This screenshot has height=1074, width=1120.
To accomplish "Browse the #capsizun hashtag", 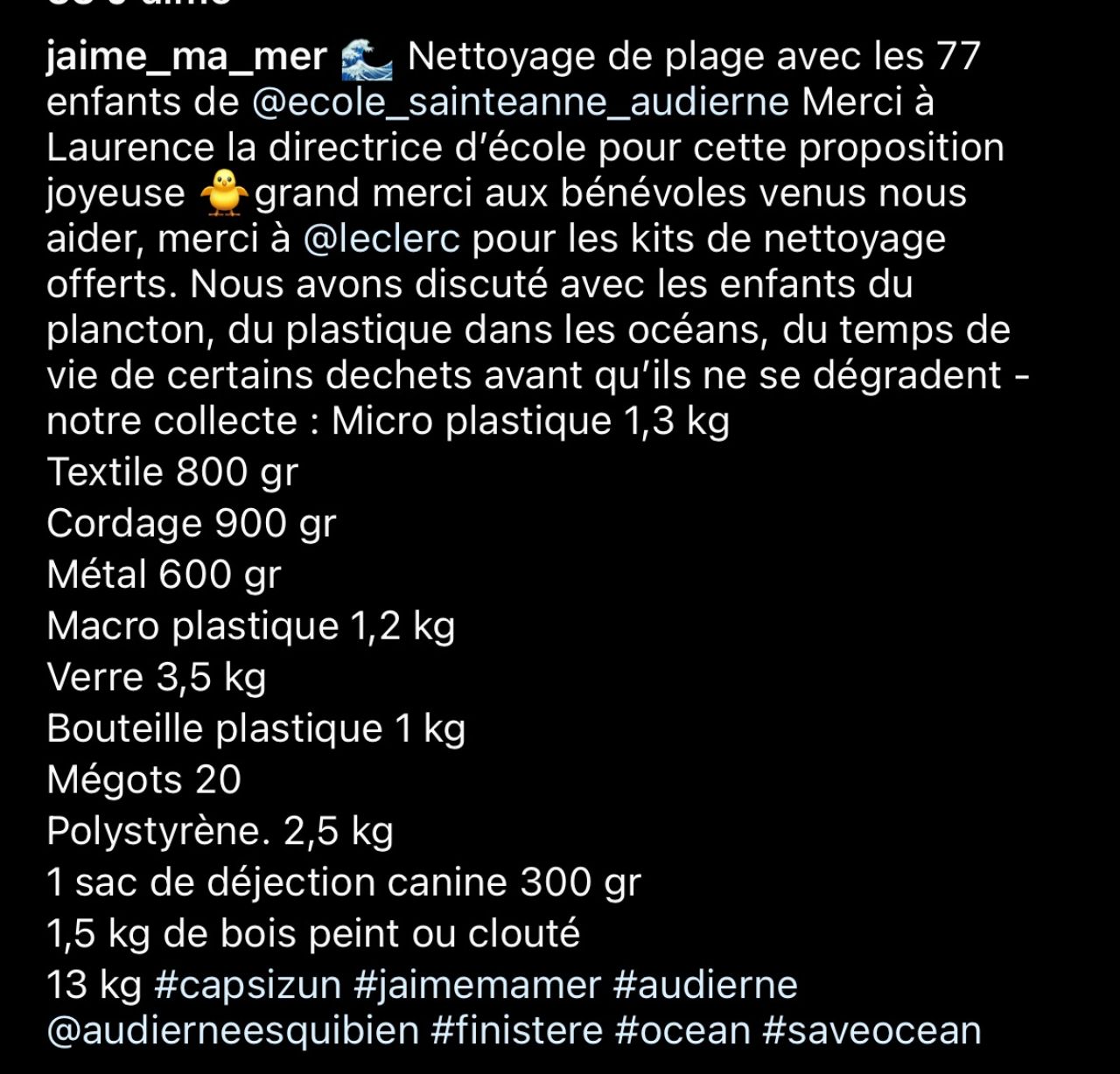I will pos(248,985).
